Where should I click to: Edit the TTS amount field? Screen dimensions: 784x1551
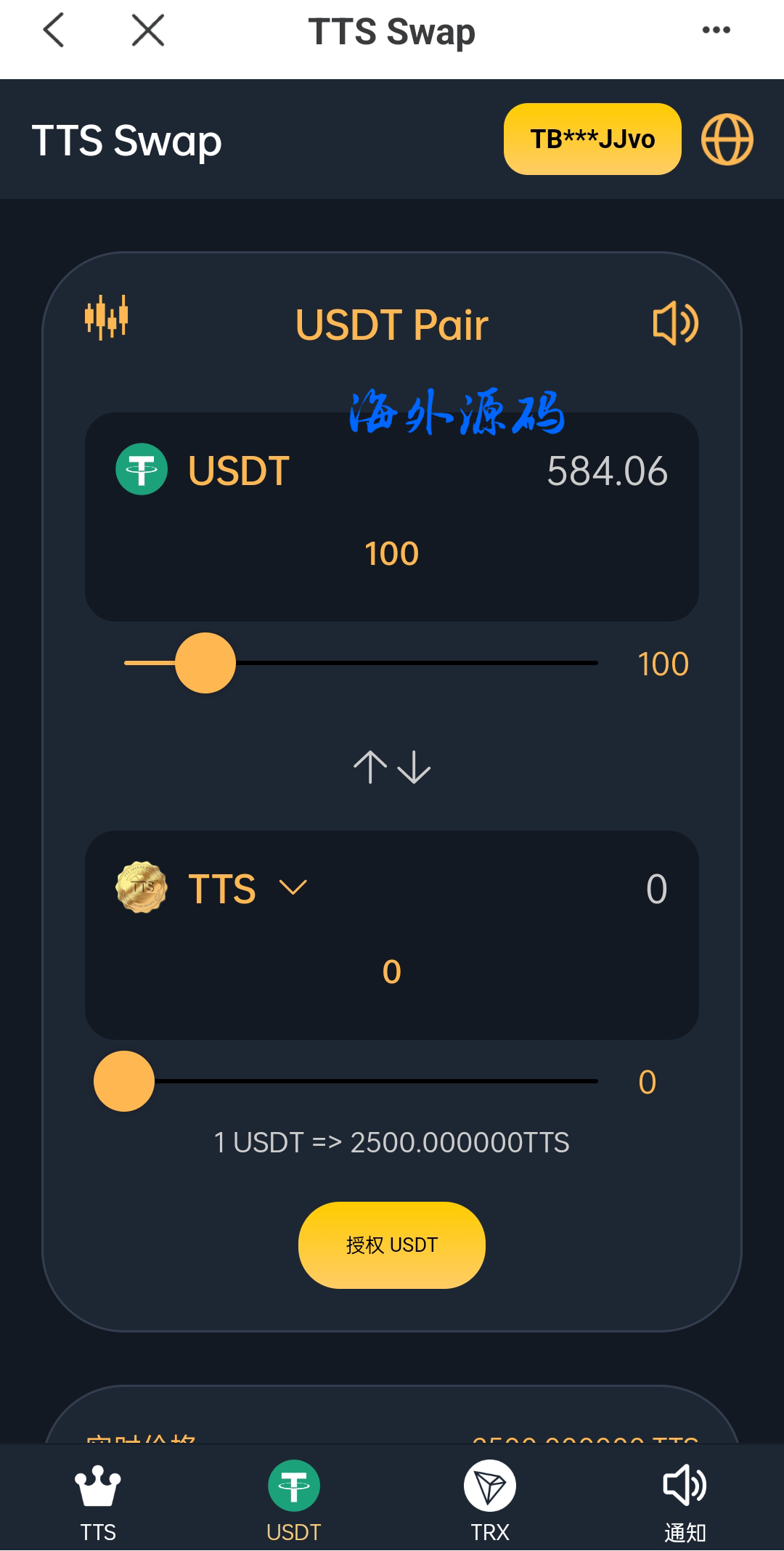392,972
